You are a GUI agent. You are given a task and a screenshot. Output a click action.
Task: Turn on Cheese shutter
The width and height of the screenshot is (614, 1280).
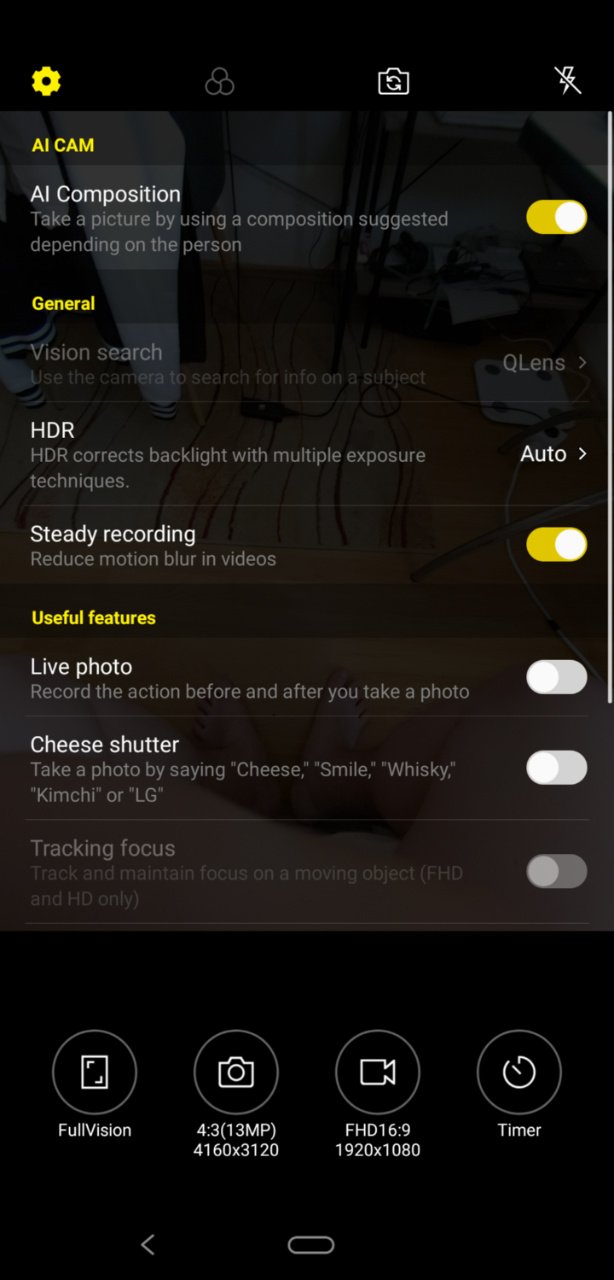click(x=557, y=767)
